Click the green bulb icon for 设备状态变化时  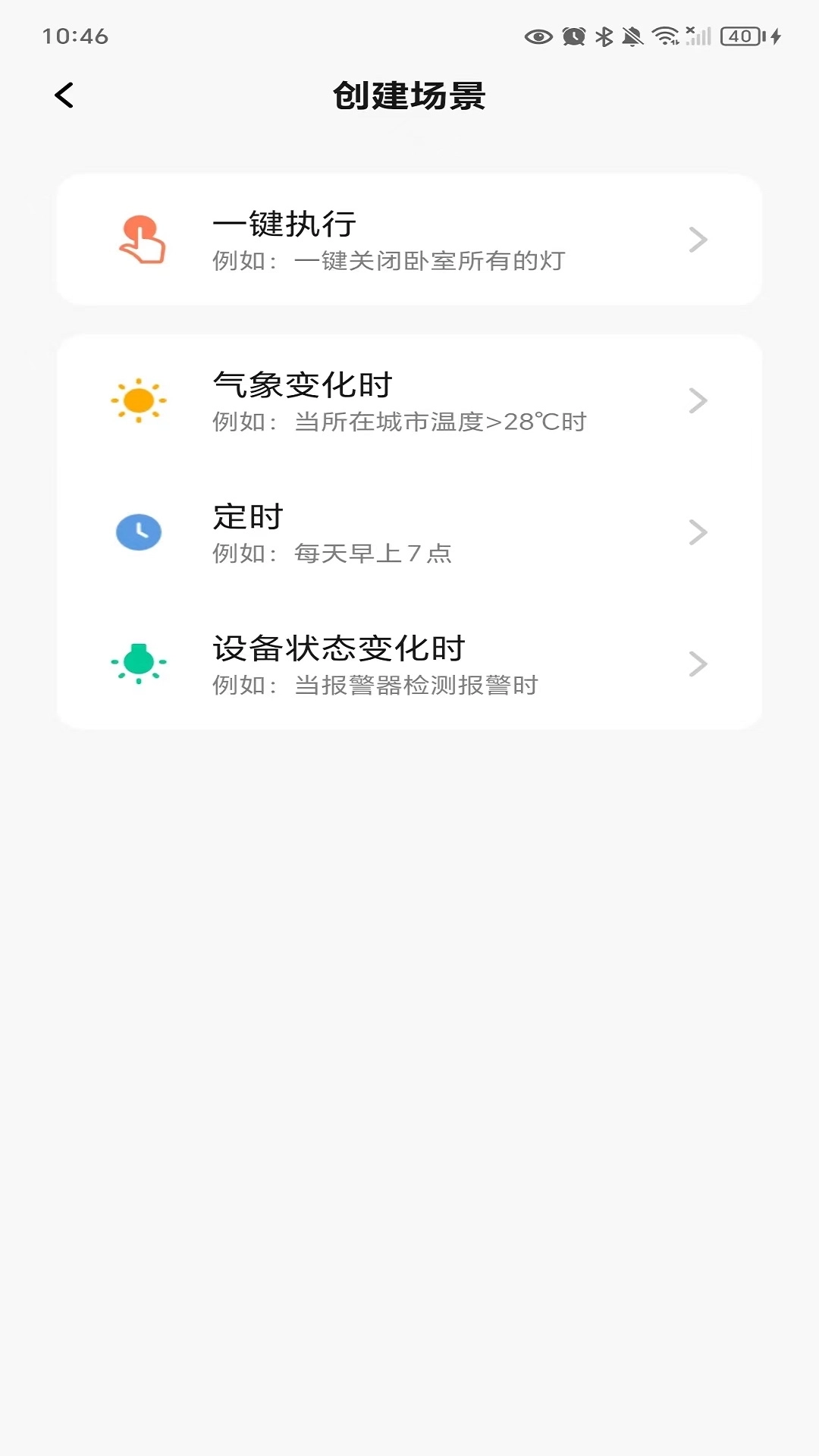137,663
